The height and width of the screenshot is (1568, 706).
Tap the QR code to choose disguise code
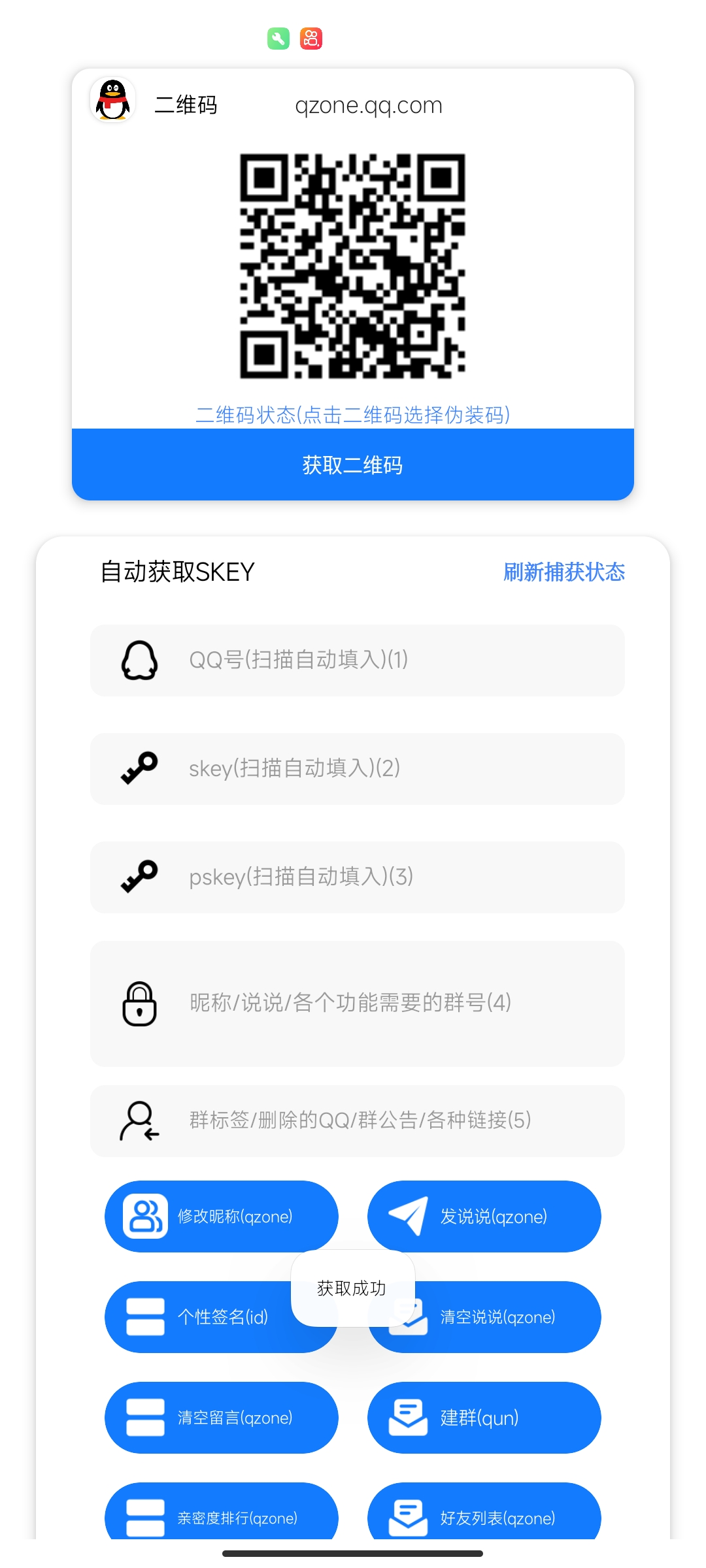(x=352, y=266)
